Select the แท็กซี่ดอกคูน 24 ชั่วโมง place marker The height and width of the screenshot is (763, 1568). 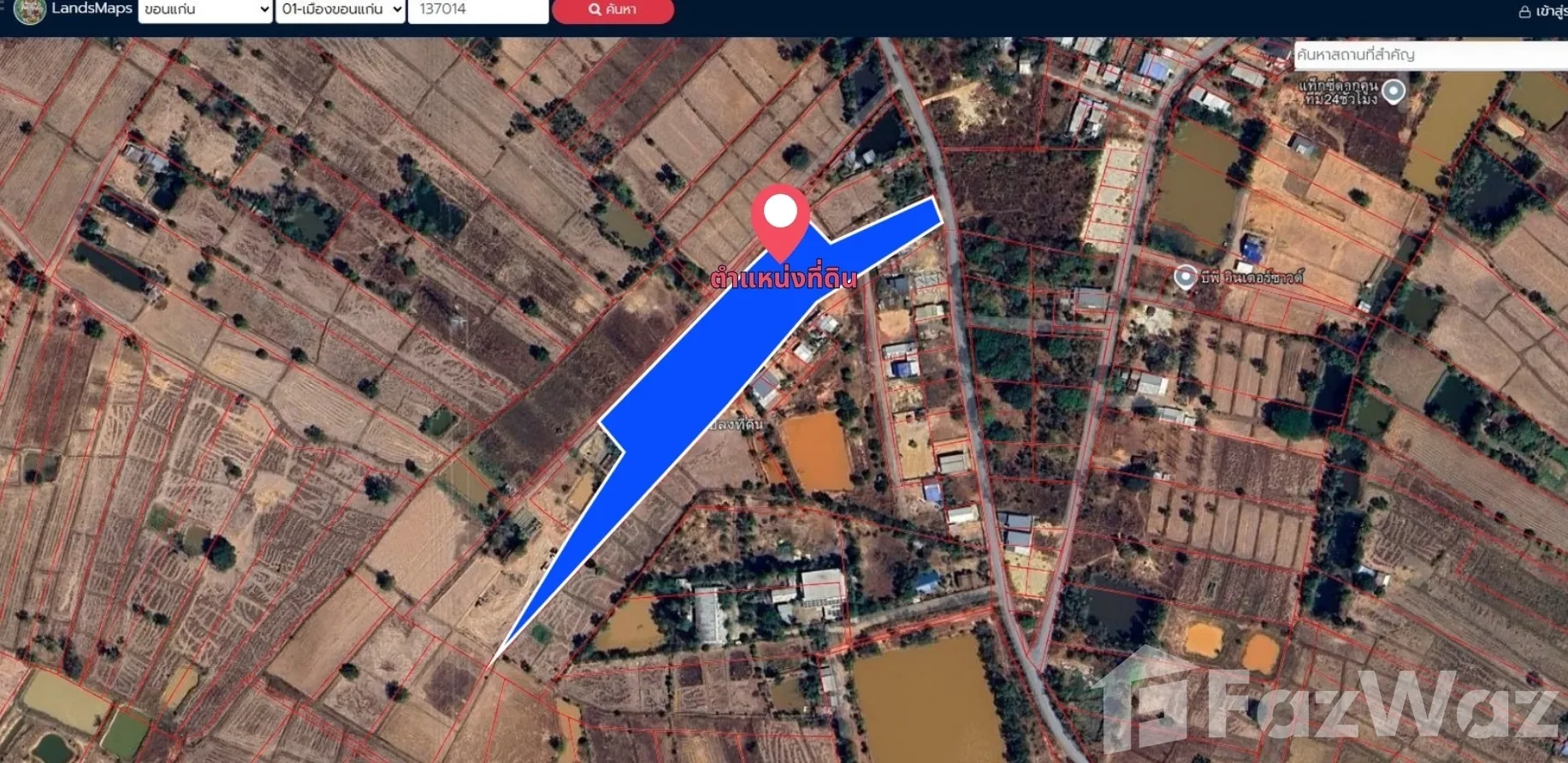pyautogui.click(x=1393, y=90)
